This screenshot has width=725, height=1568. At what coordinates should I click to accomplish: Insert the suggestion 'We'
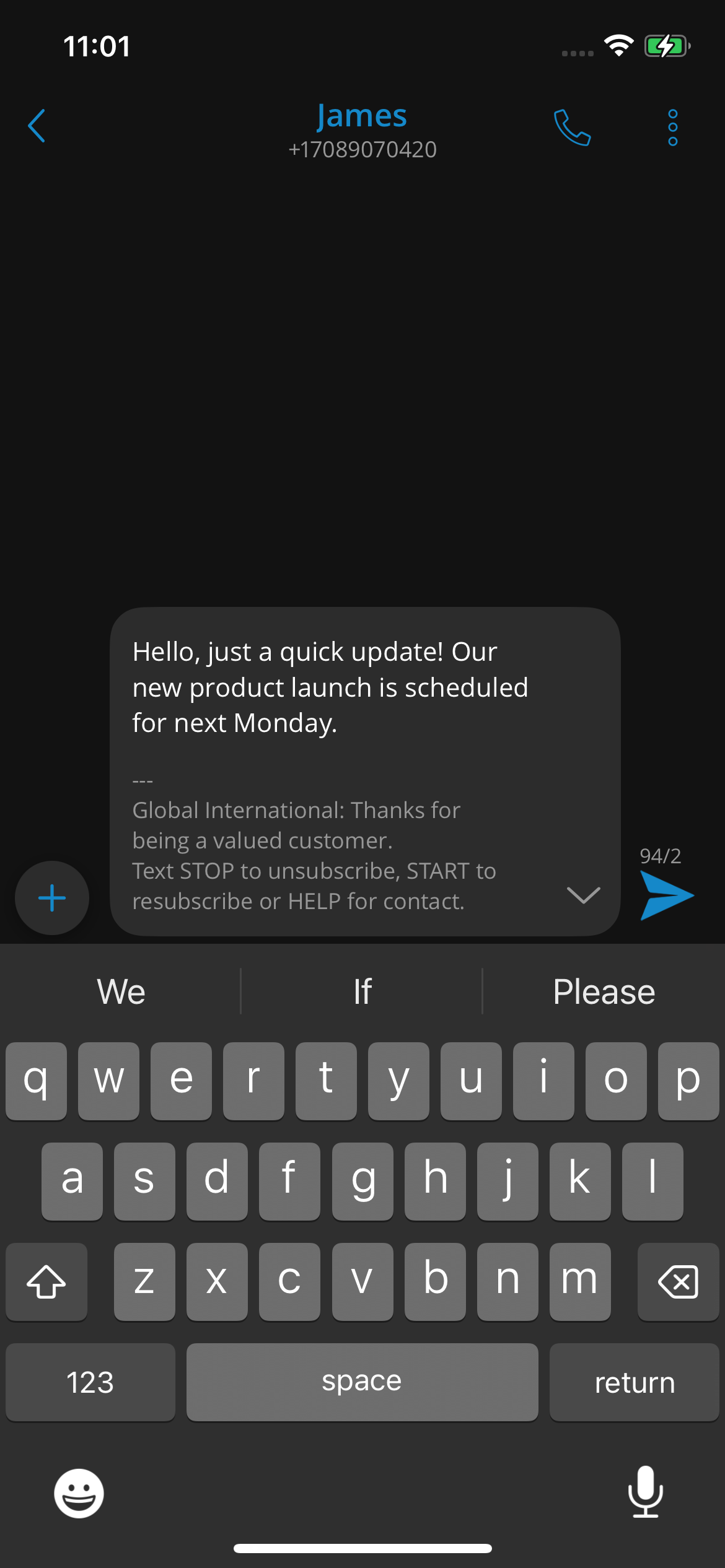(x=121, y=991)
